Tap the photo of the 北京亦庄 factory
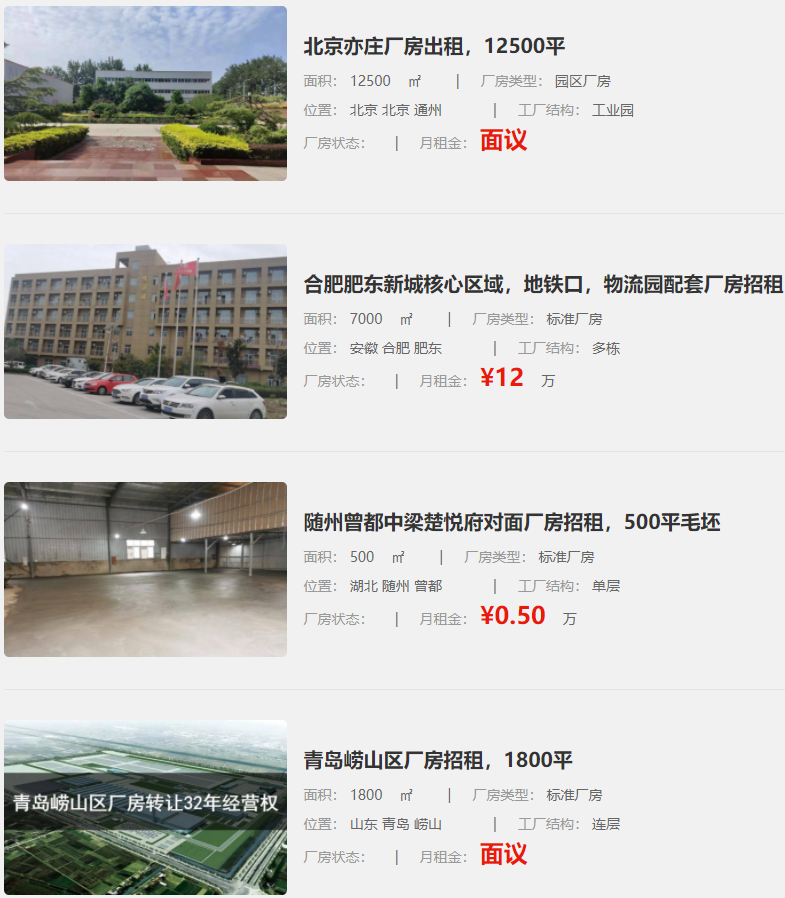The image size is (785, 898). (x=145, y=94)
